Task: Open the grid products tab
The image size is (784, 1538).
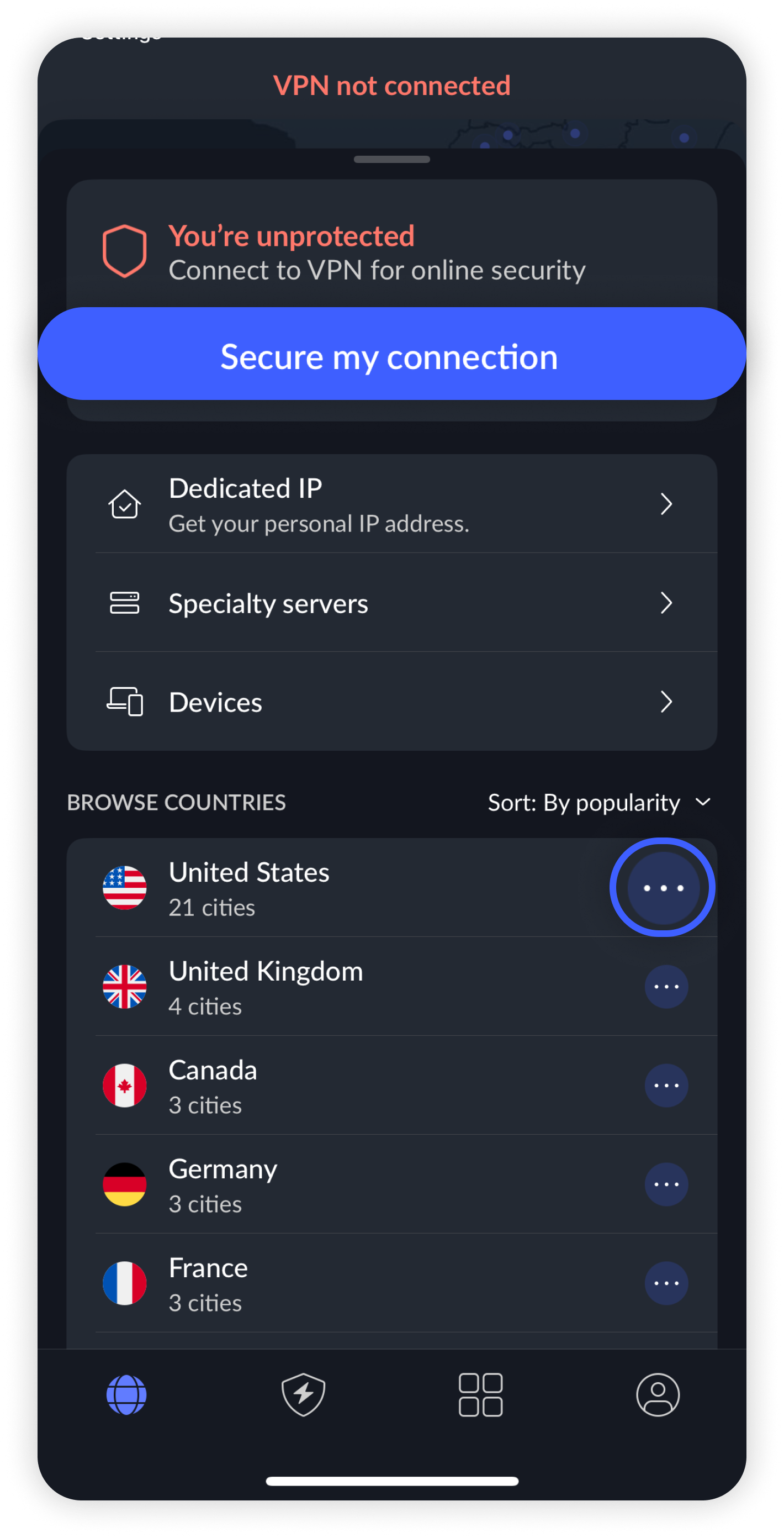Action: [x=480, y=1395]
